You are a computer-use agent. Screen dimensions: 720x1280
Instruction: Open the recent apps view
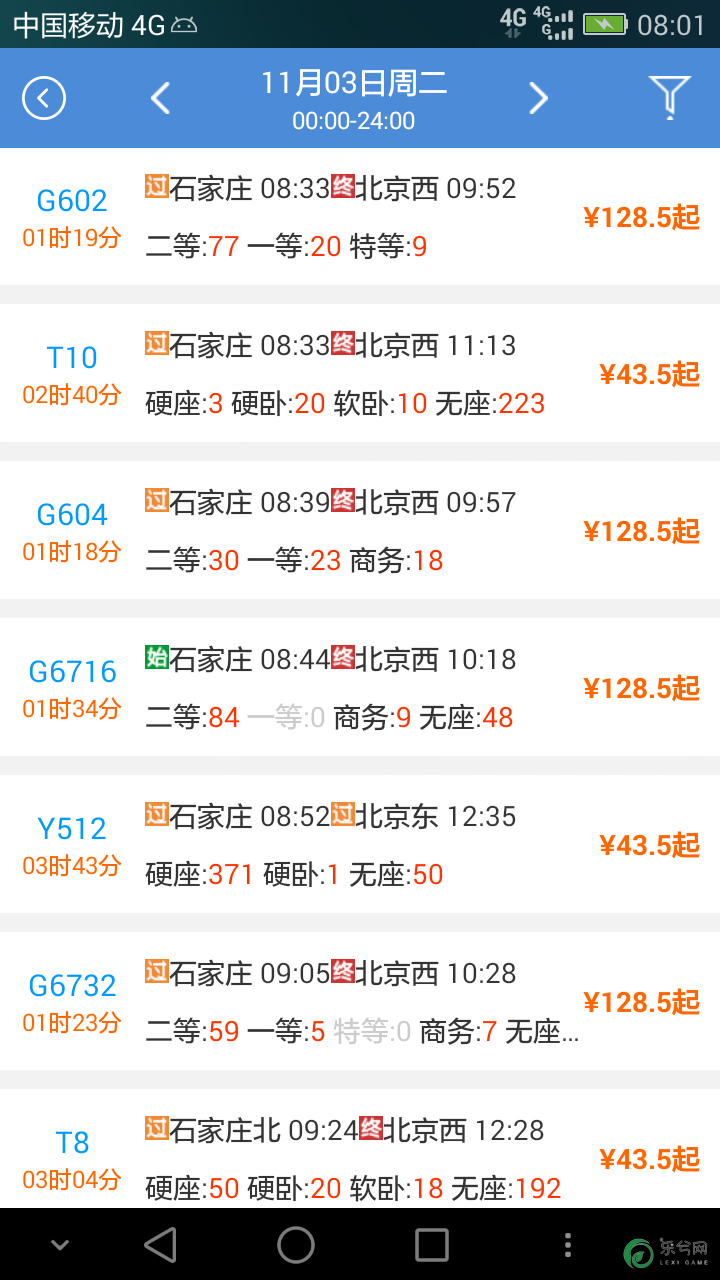(432, 1245)
